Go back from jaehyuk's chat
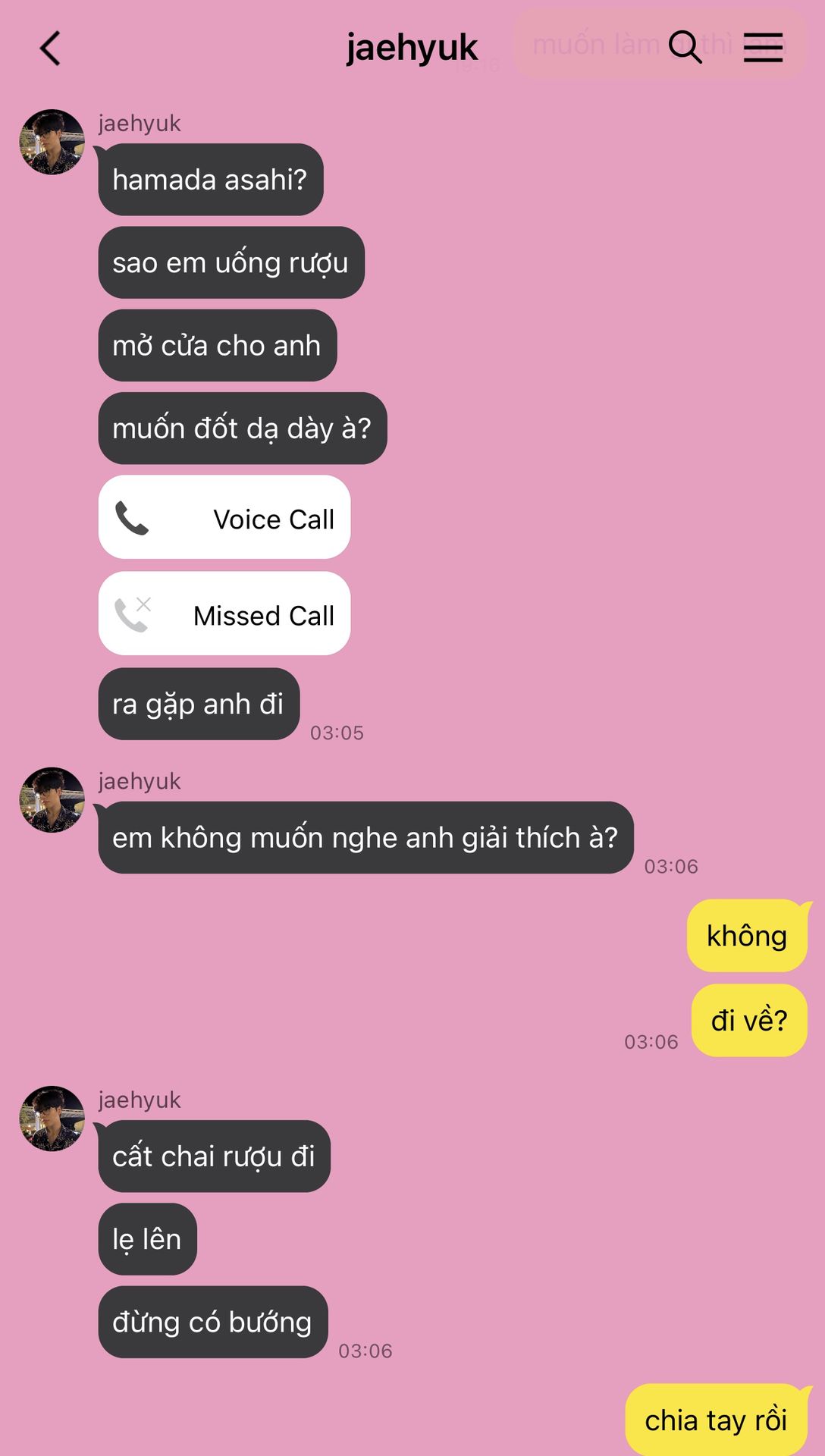 (x=50, y=49)
